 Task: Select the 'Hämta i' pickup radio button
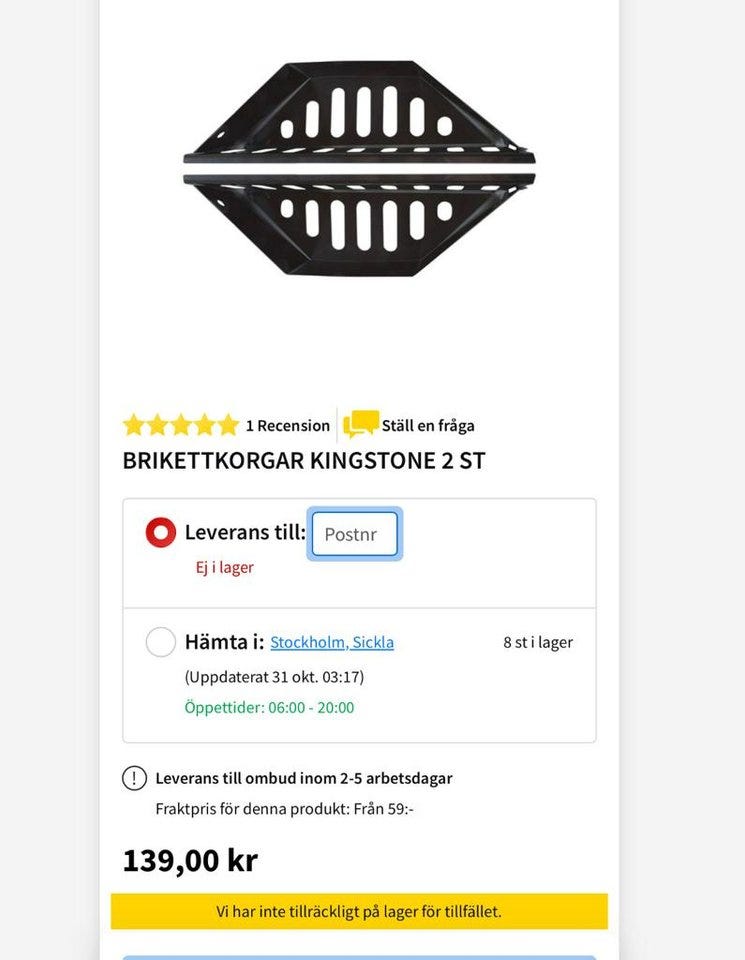point(160,643)
